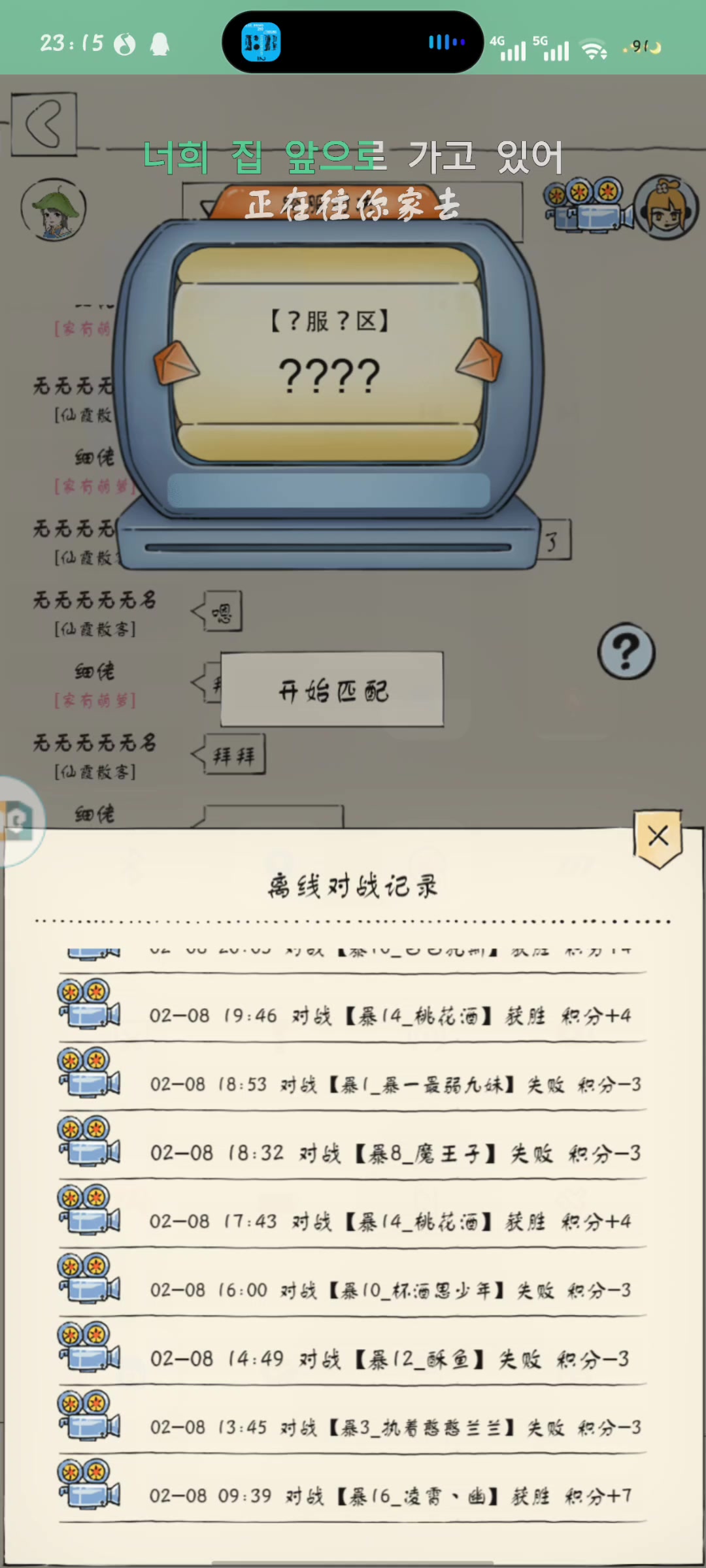Tap the back arrow button

44,123
